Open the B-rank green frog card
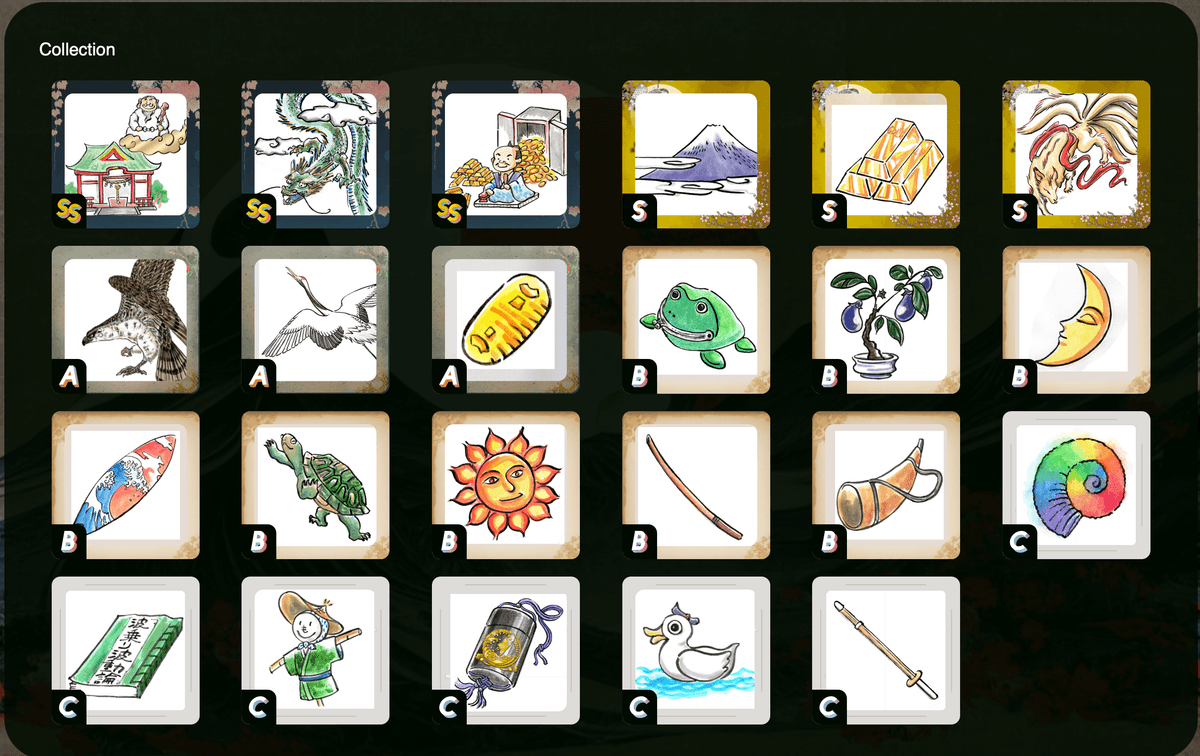This screenshot has height=756, width=1200. pyautogui.click(x=696, y=320)
